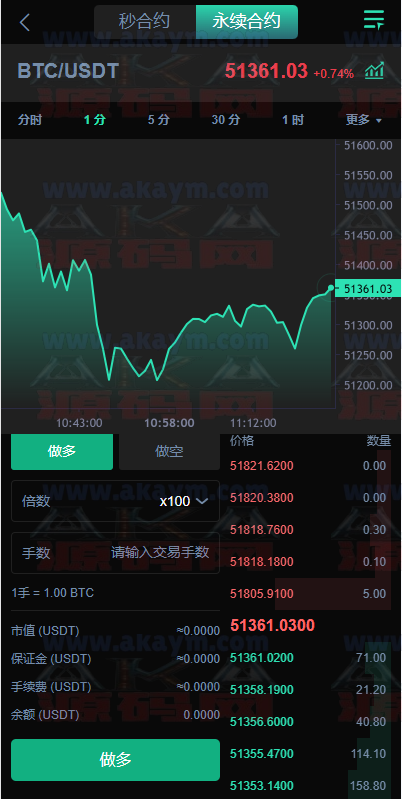The width and height of the screenshot is (402, 799).
Task: Tap the chart icon beside the price
Action: [x=374, y=71]
